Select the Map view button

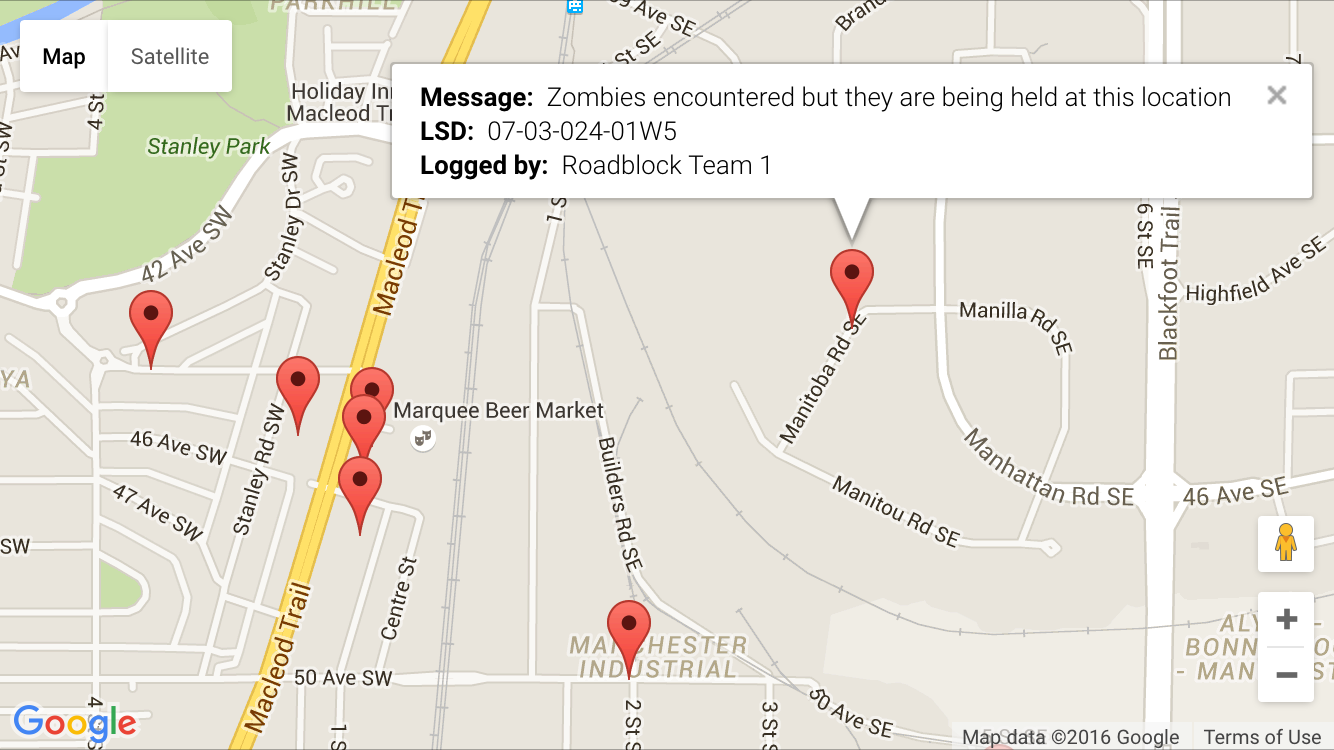(x=64, y=57)
